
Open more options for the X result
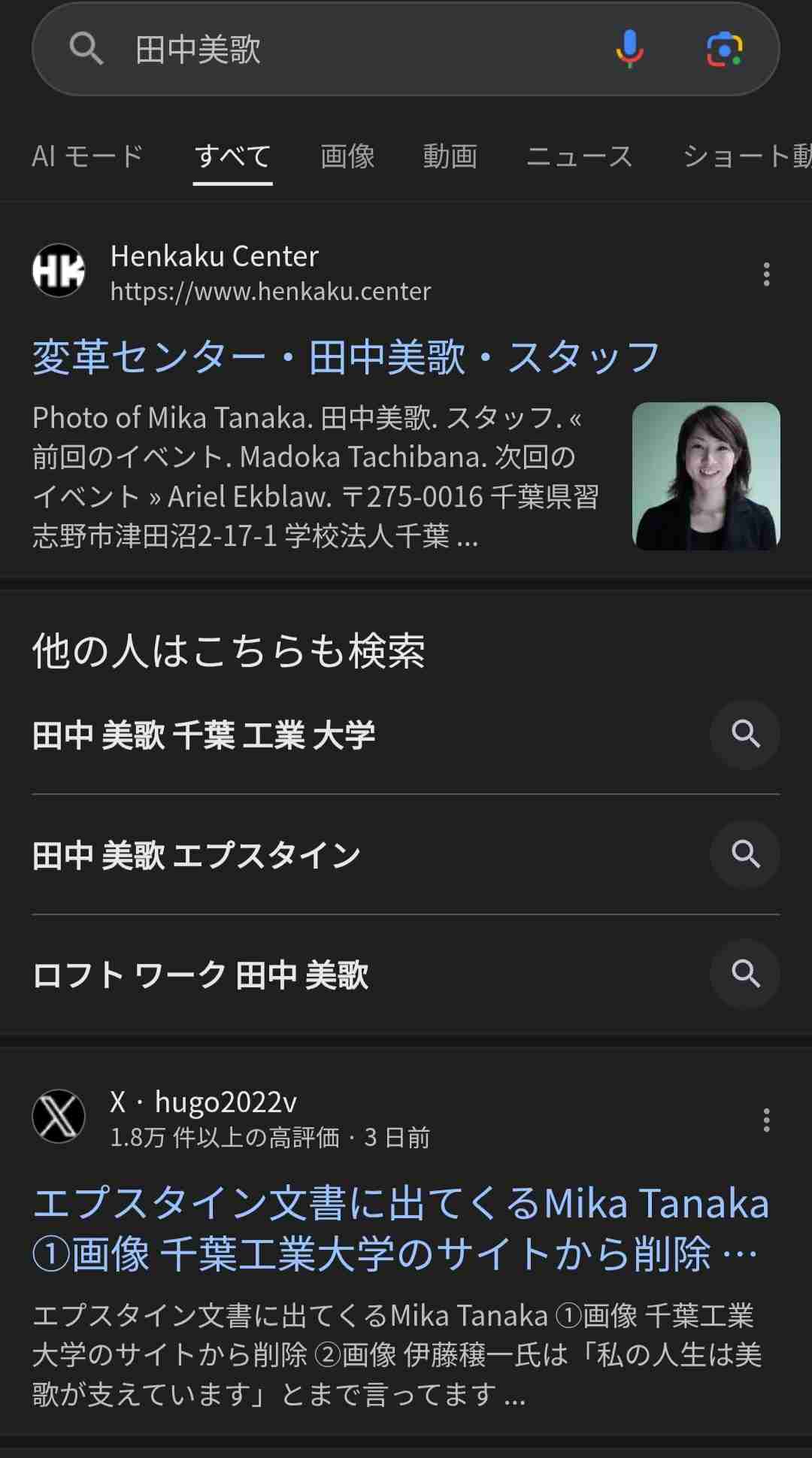(766, 1120)
